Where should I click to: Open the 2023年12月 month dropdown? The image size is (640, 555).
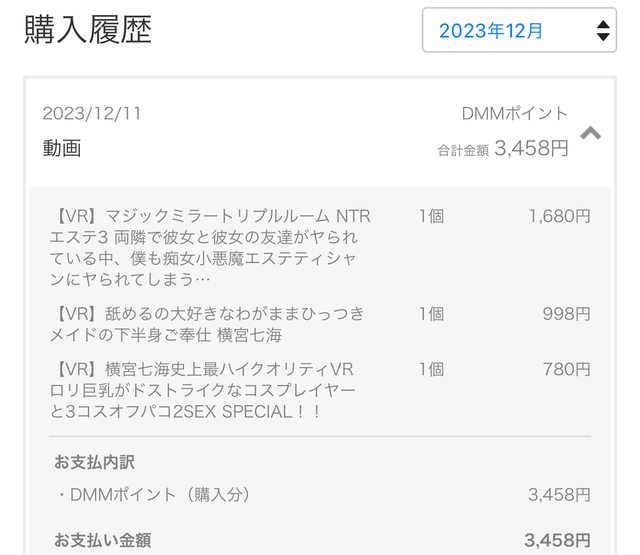(518, 31)
